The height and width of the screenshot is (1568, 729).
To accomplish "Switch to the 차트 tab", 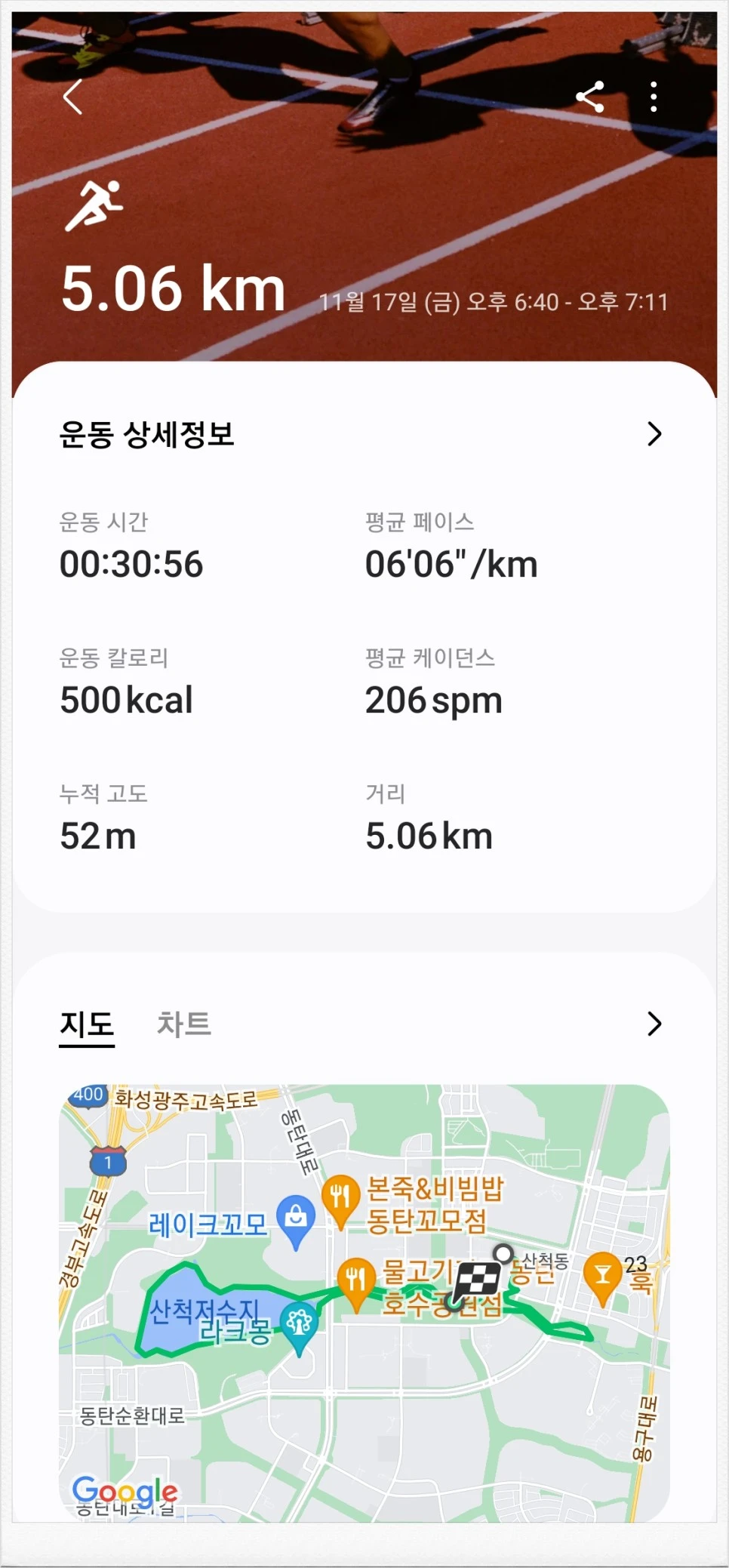I will pyautogui.click(x=183, y=1024).
